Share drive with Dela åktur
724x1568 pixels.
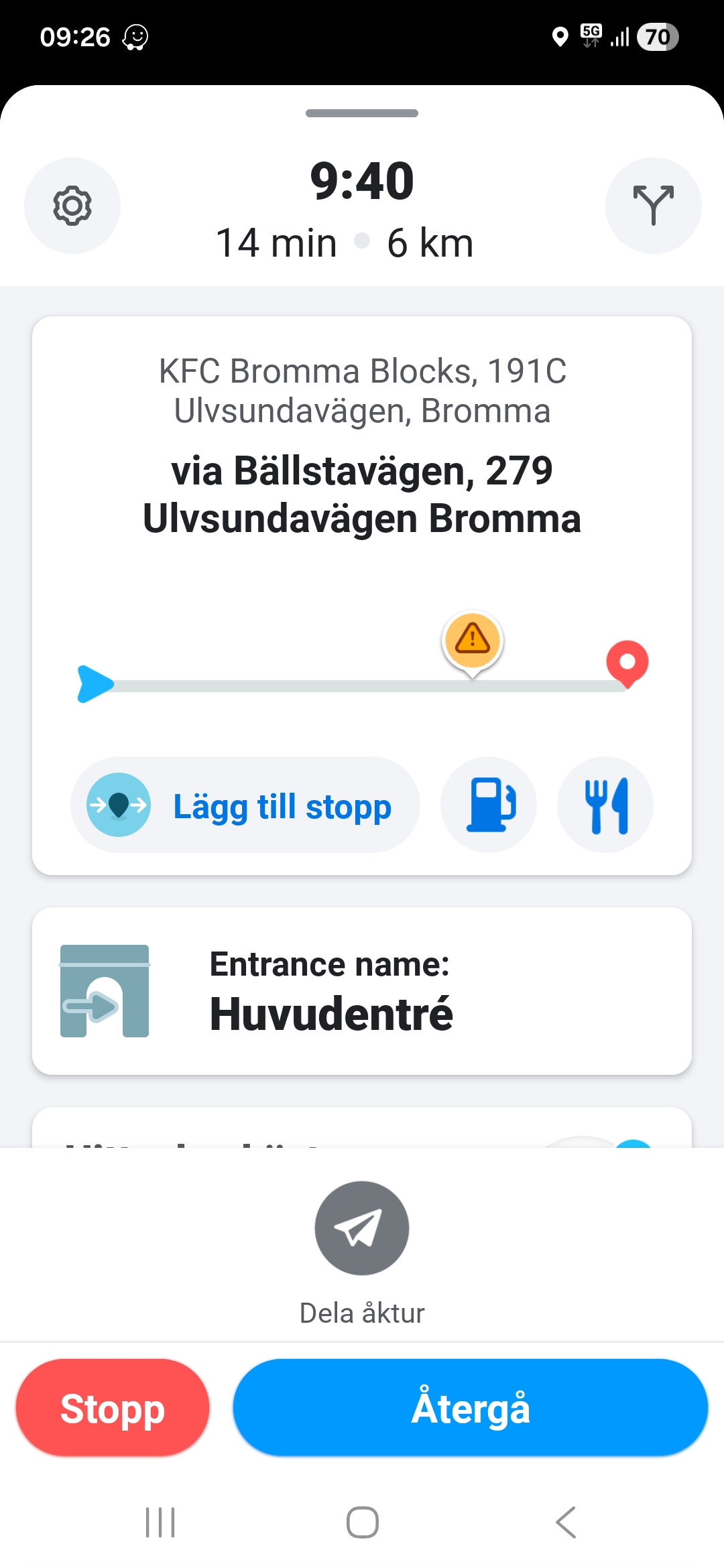pos(362,1228)
